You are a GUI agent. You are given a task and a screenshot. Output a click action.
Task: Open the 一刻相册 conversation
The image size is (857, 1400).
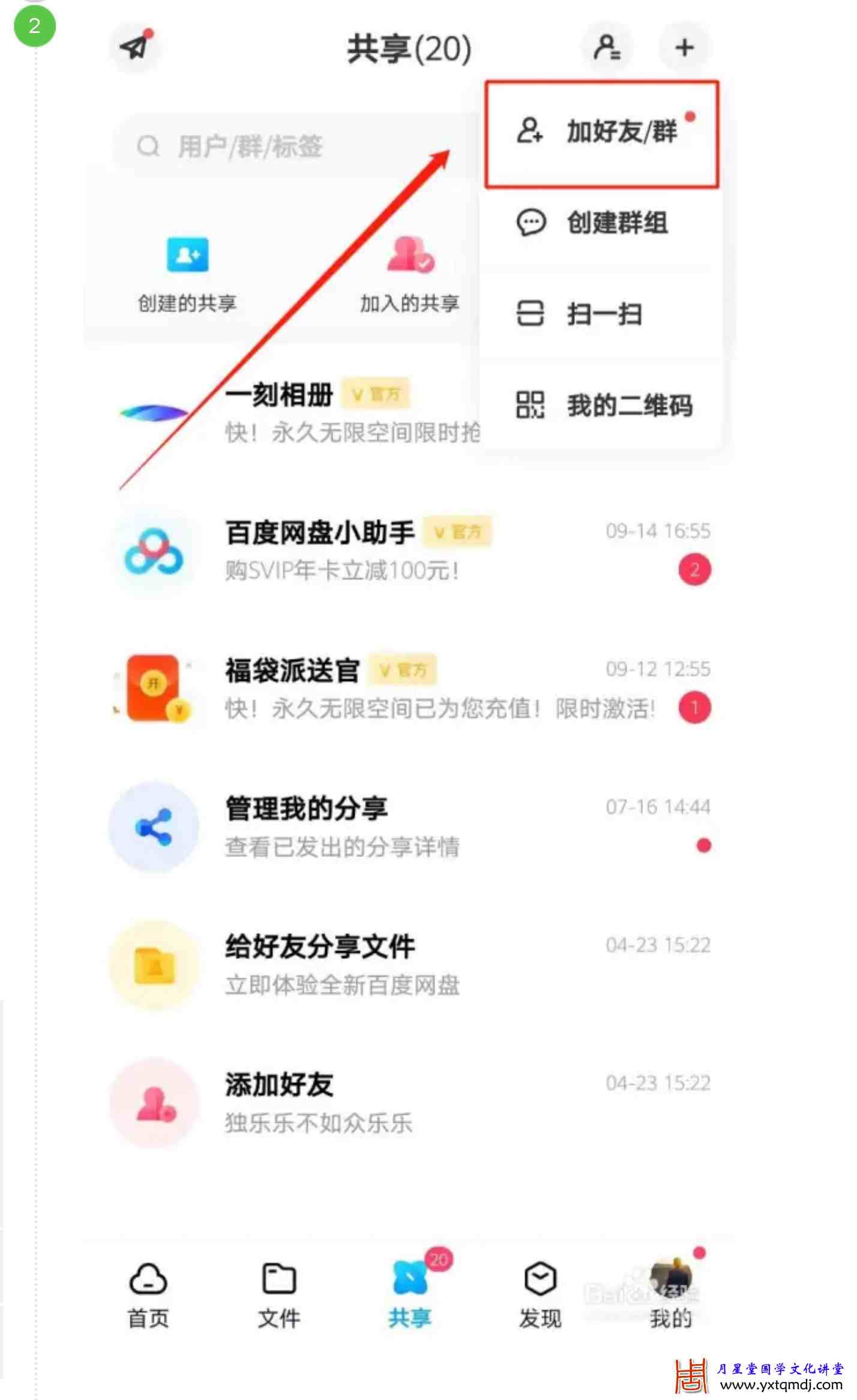(x=300, y=413)
